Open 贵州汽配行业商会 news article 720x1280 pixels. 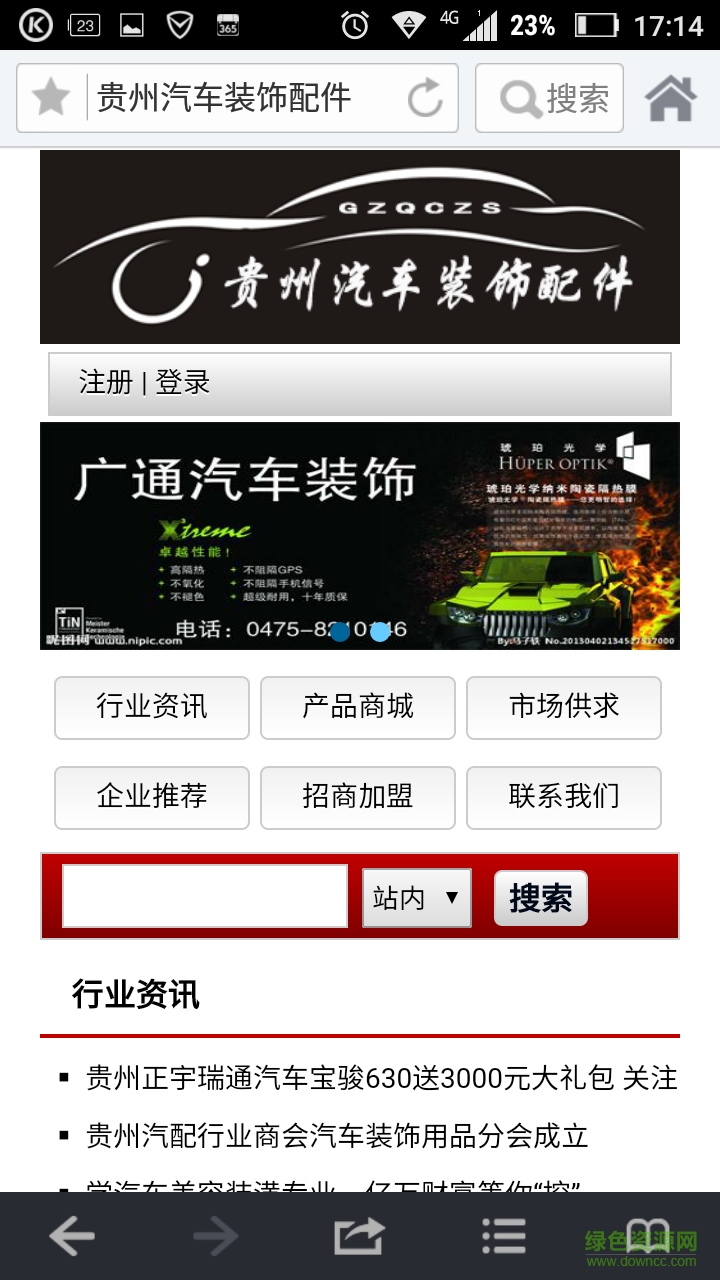coord(337,1136)
